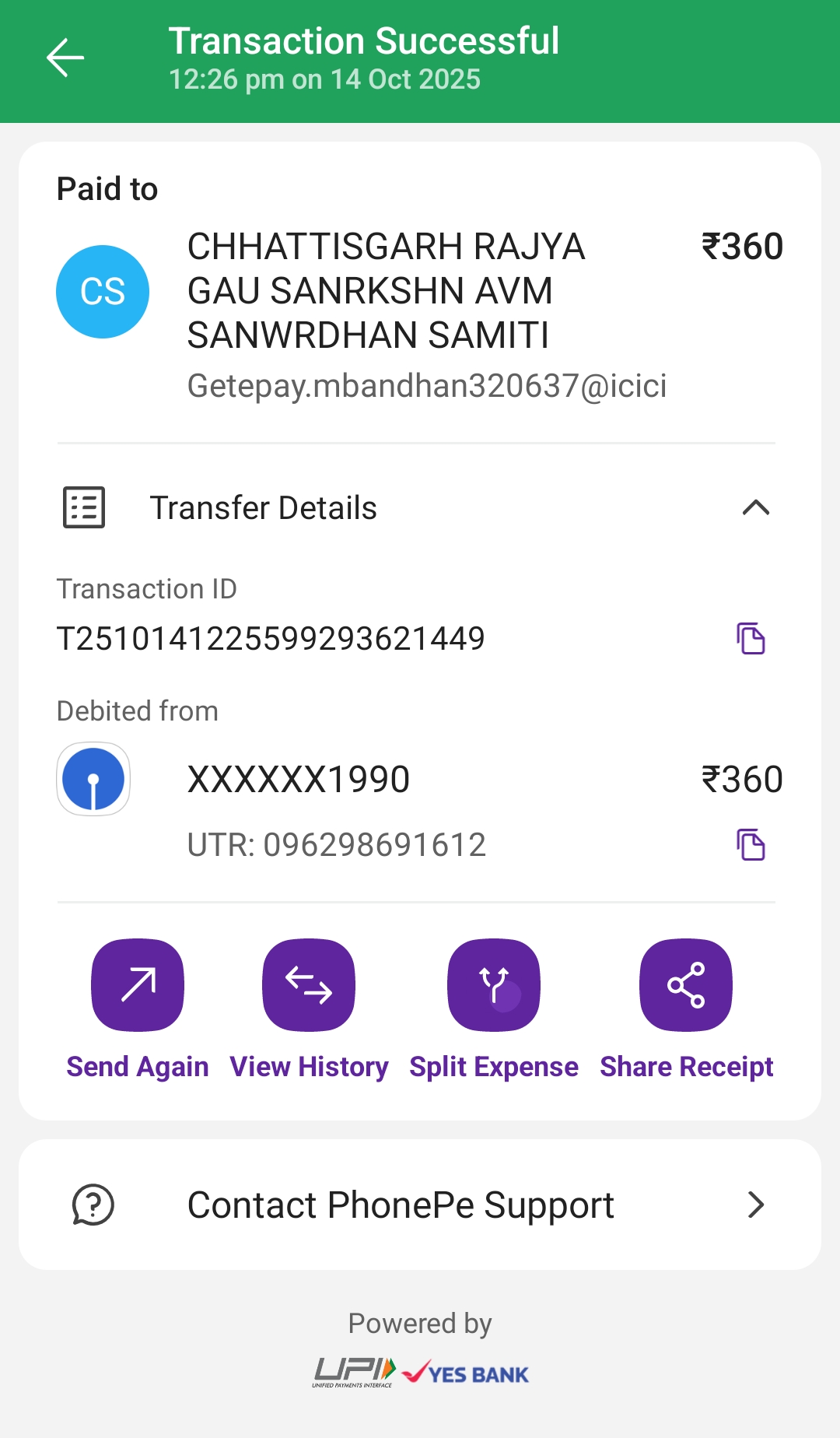Collapse the Transfer Details section
840x1438 pixels.
[x=755, y=508]
